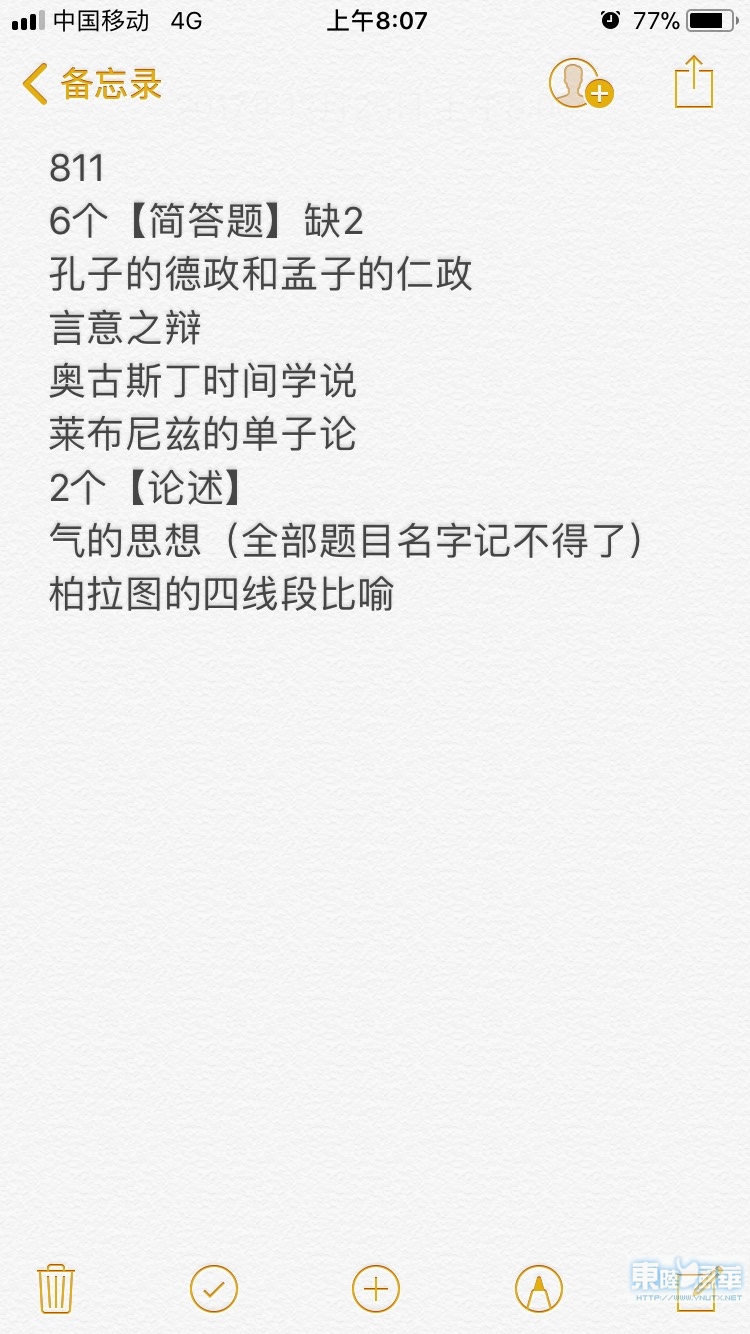The height and width of the screenshot is (1334, 750).
Task: Start a sketch with pen tool
Action: point(538,1288)
